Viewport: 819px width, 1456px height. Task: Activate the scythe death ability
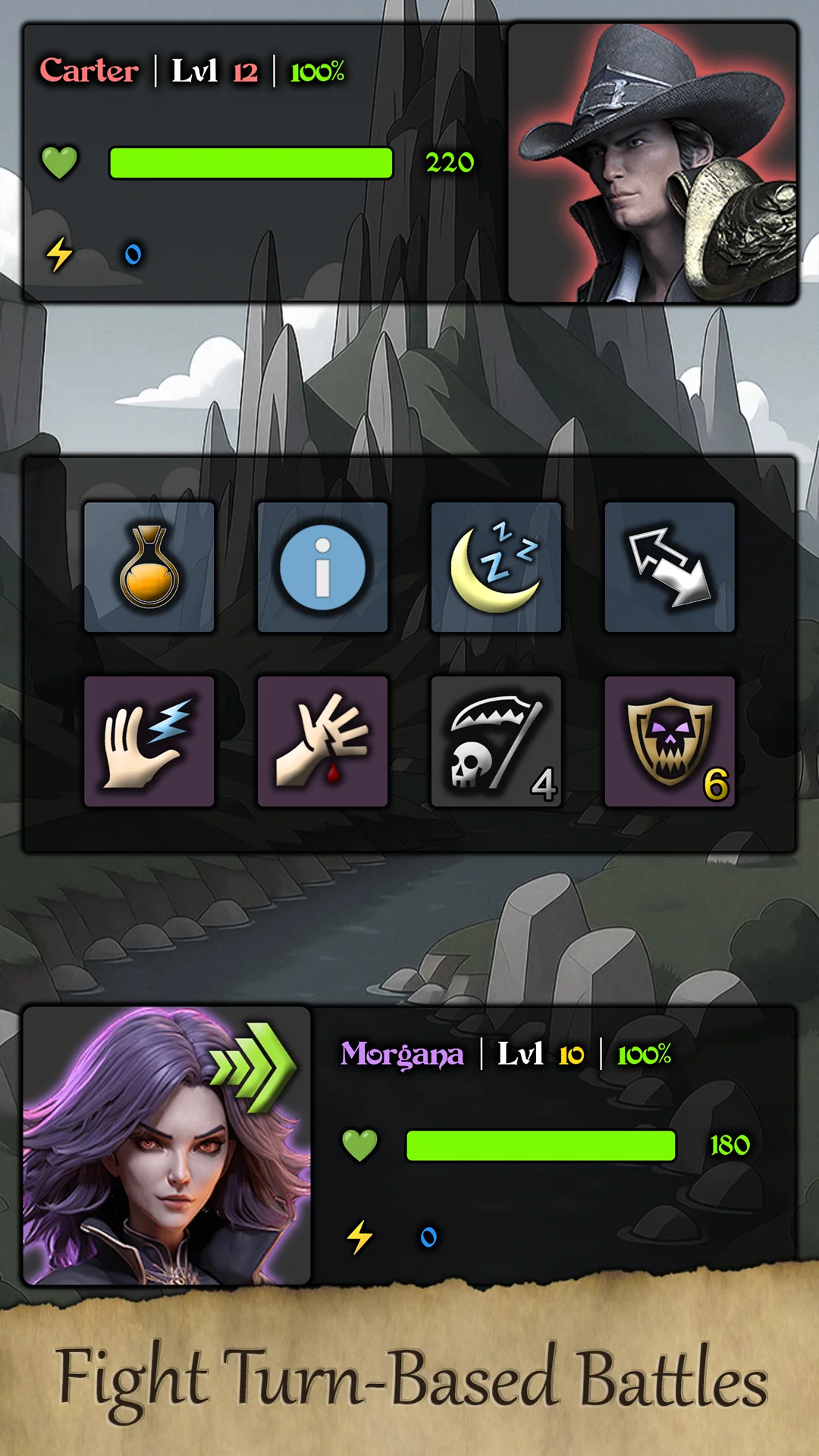click(x=497, y=742)
